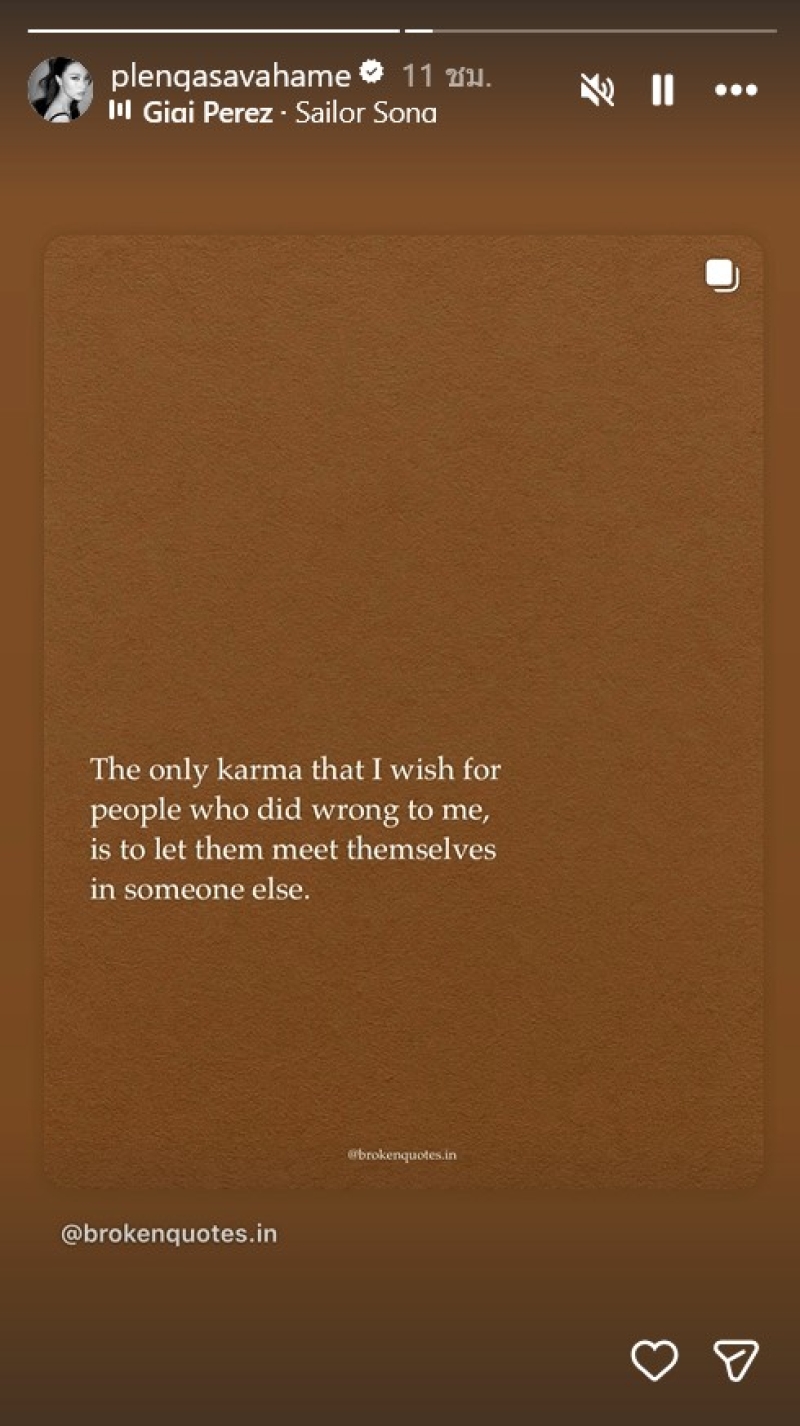The height and width of the screenshot is (1426, 800).
Task: Share this story via the send icon
Action: click(736, 1359)
